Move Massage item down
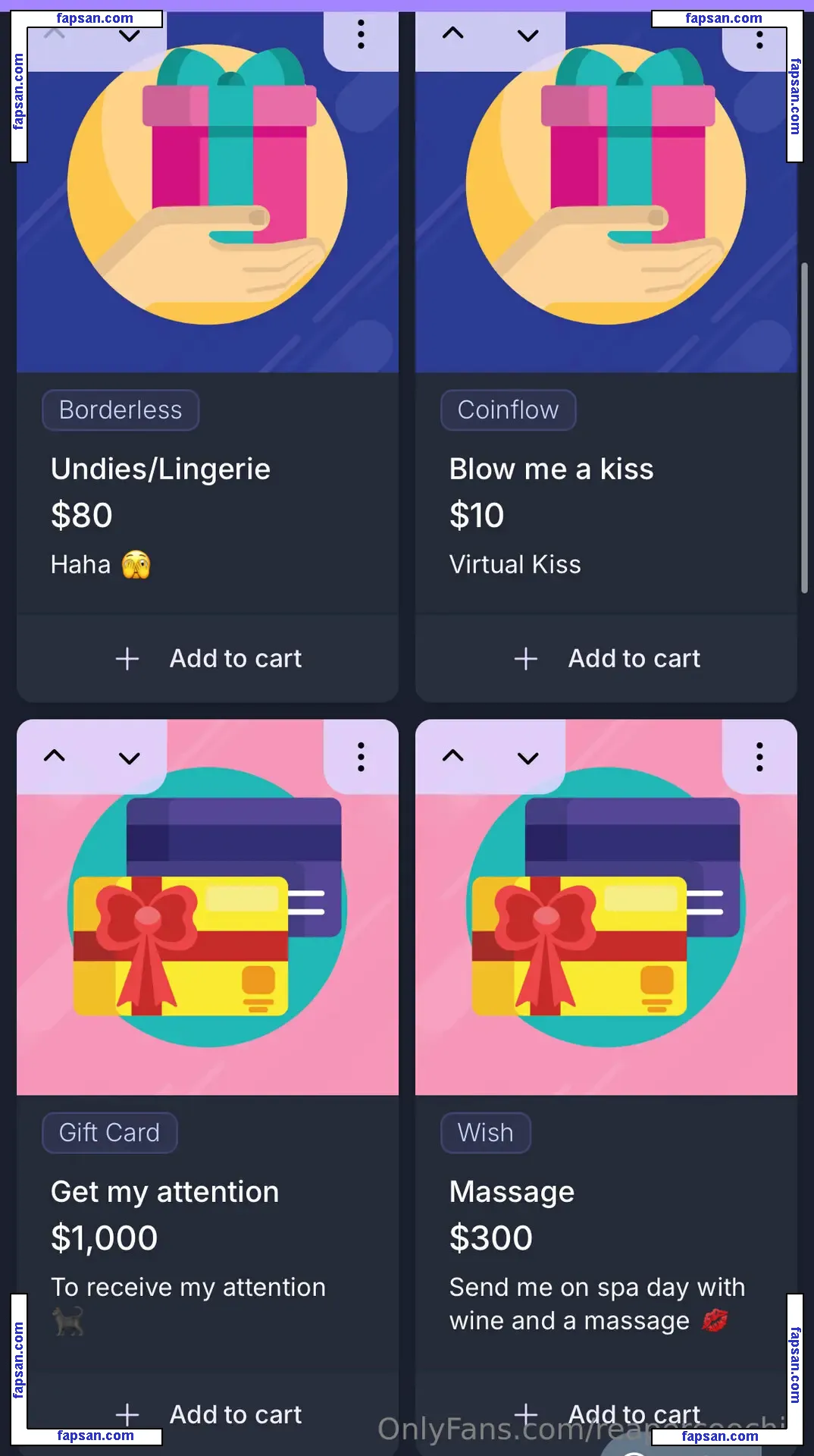The width and height of the screenshot is (814, 1456). 528,758
